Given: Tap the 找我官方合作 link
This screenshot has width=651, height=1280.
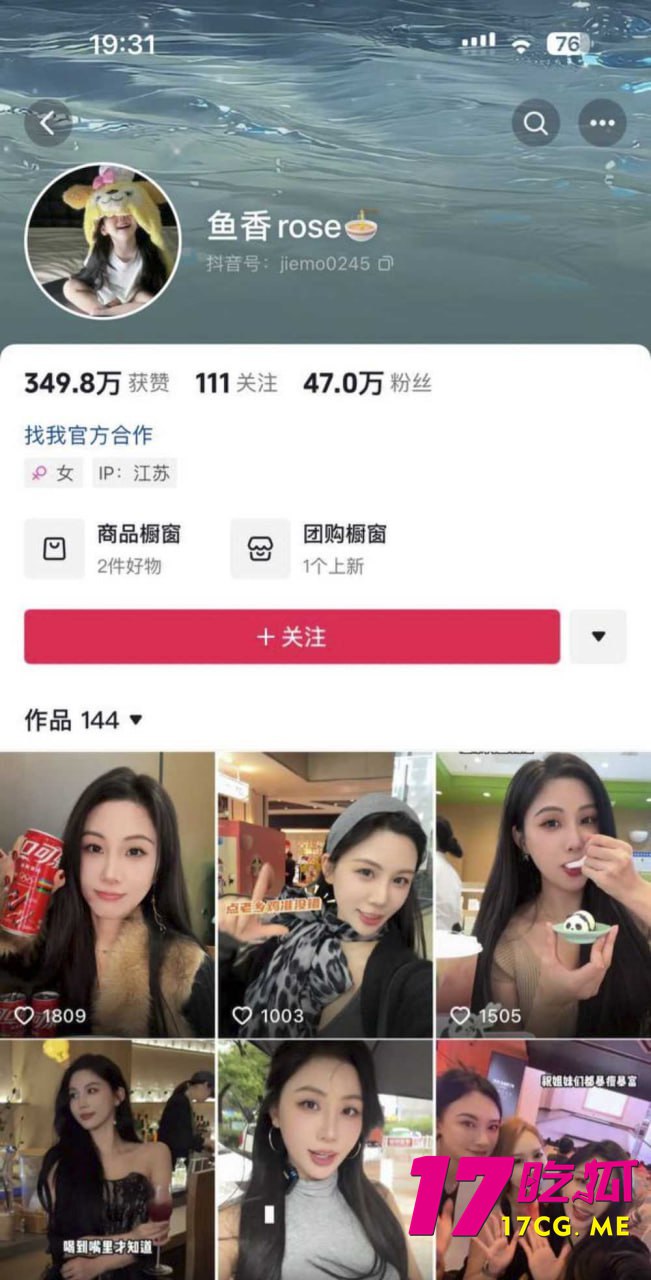Looking at the screenshot, I should pos(88,435).
